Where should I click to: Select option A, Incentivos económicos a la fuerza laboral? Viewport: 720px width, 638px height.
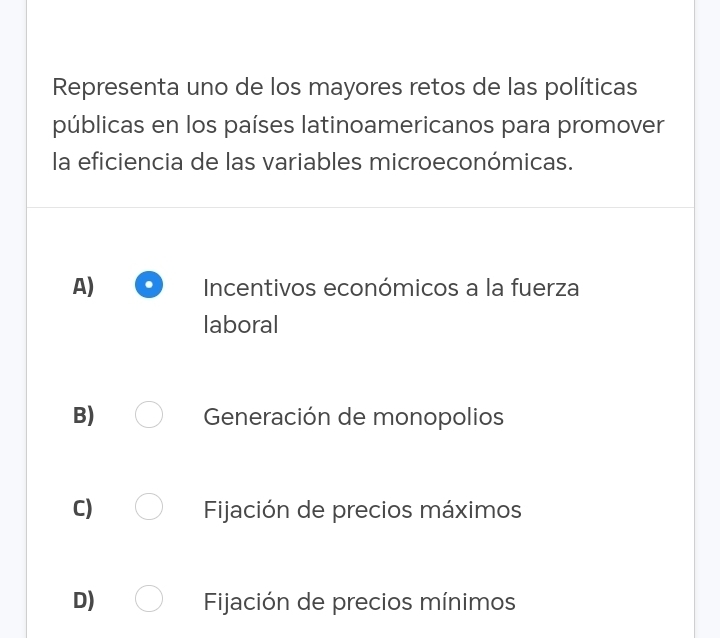click(148, 286)
